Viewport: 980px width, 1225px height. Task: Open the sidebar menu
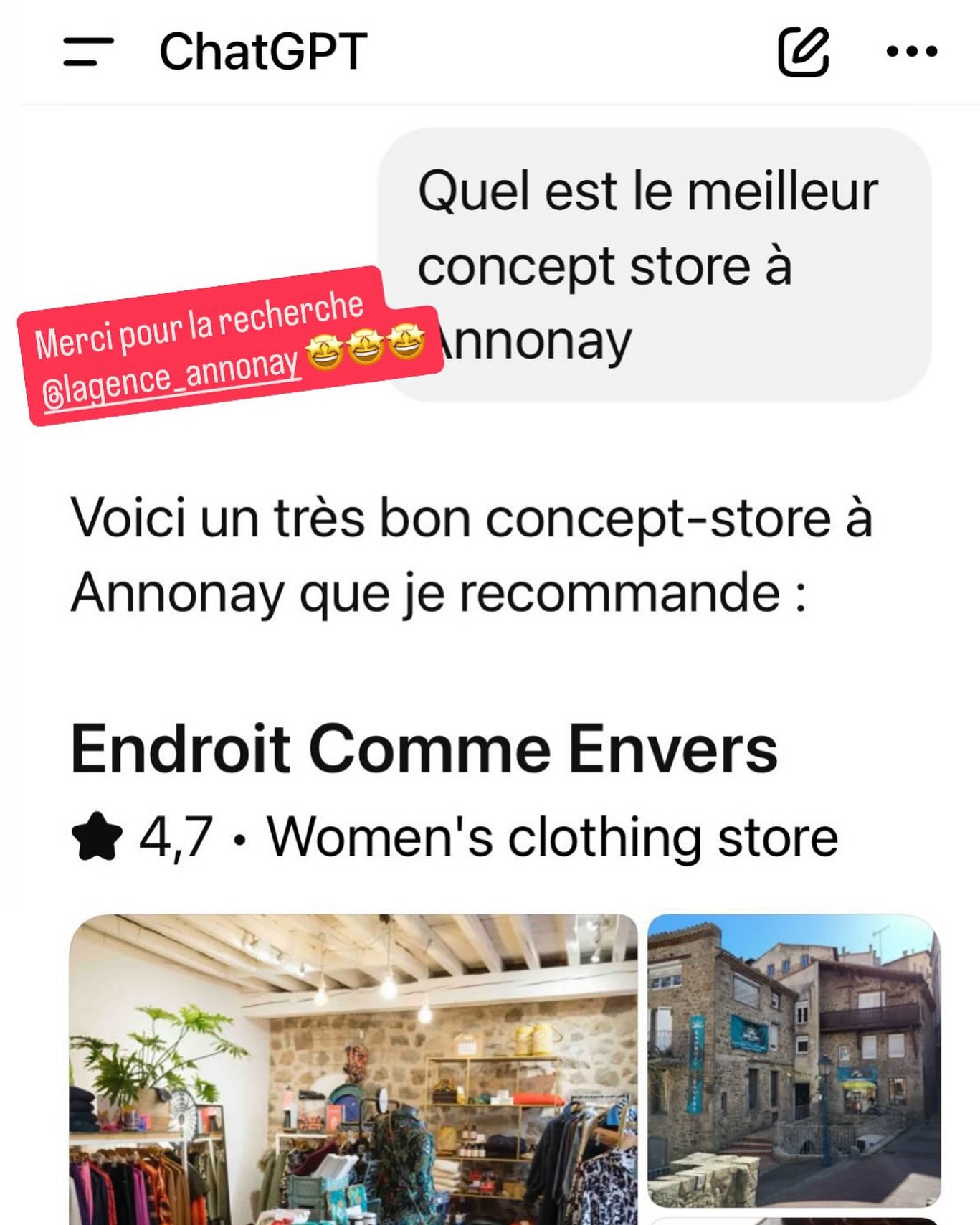[x=88, y=52]
